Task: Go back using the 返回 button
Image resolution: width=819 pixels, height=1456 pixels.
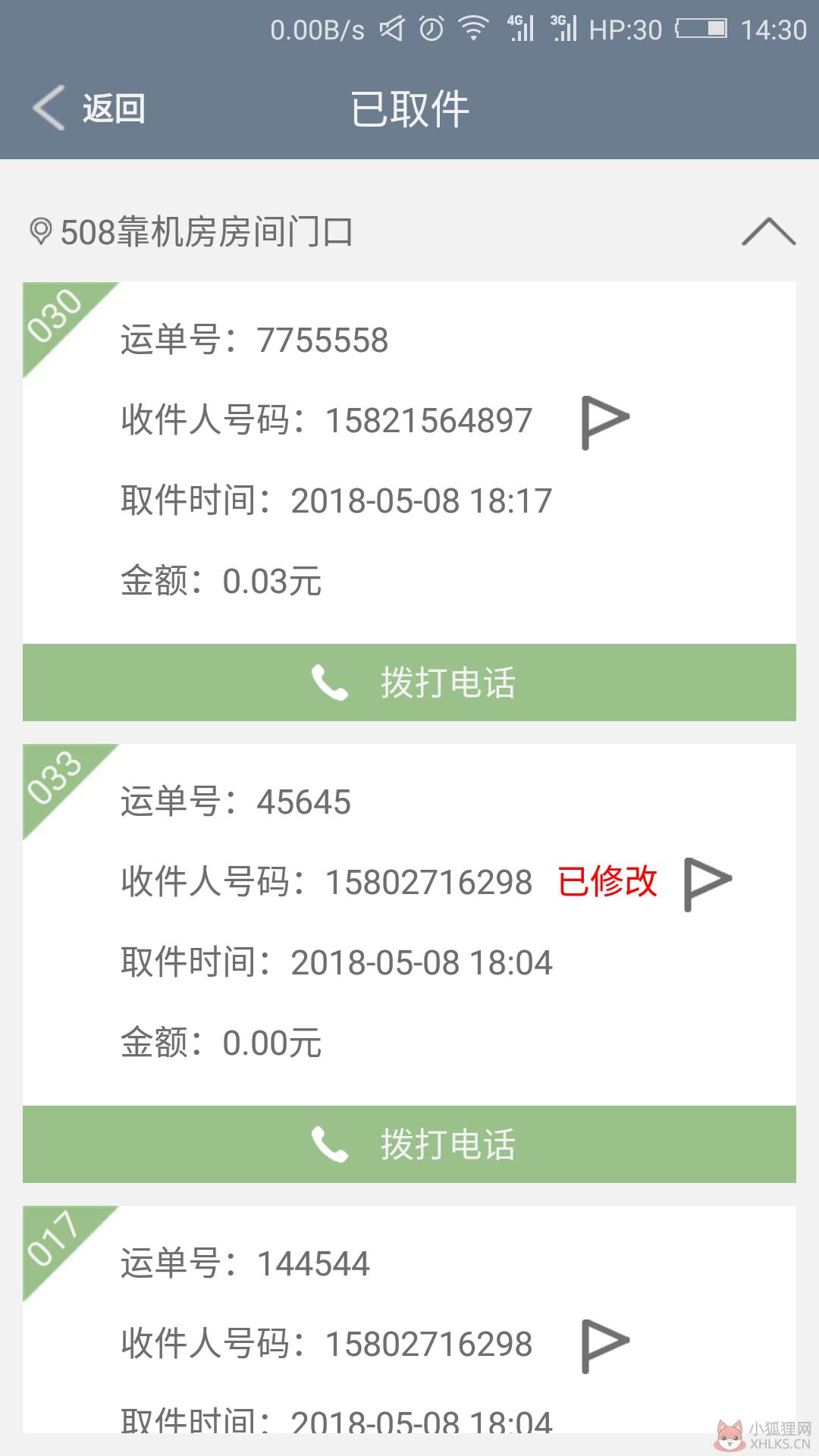Action: (x=89, y=108)
